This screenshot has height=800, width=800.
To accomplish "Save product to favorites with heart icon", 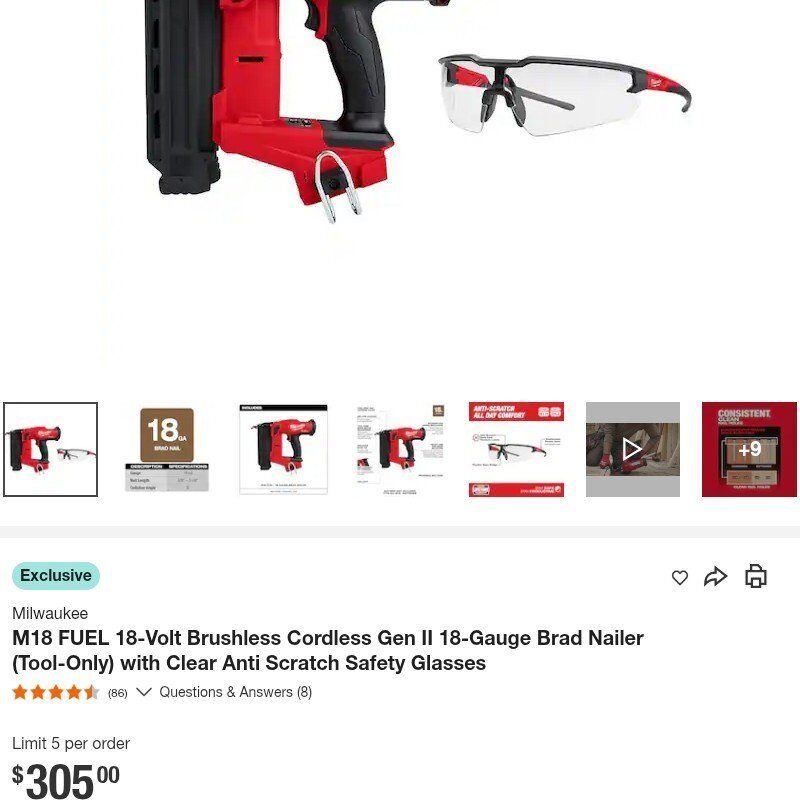I will (x=680, y=577).
